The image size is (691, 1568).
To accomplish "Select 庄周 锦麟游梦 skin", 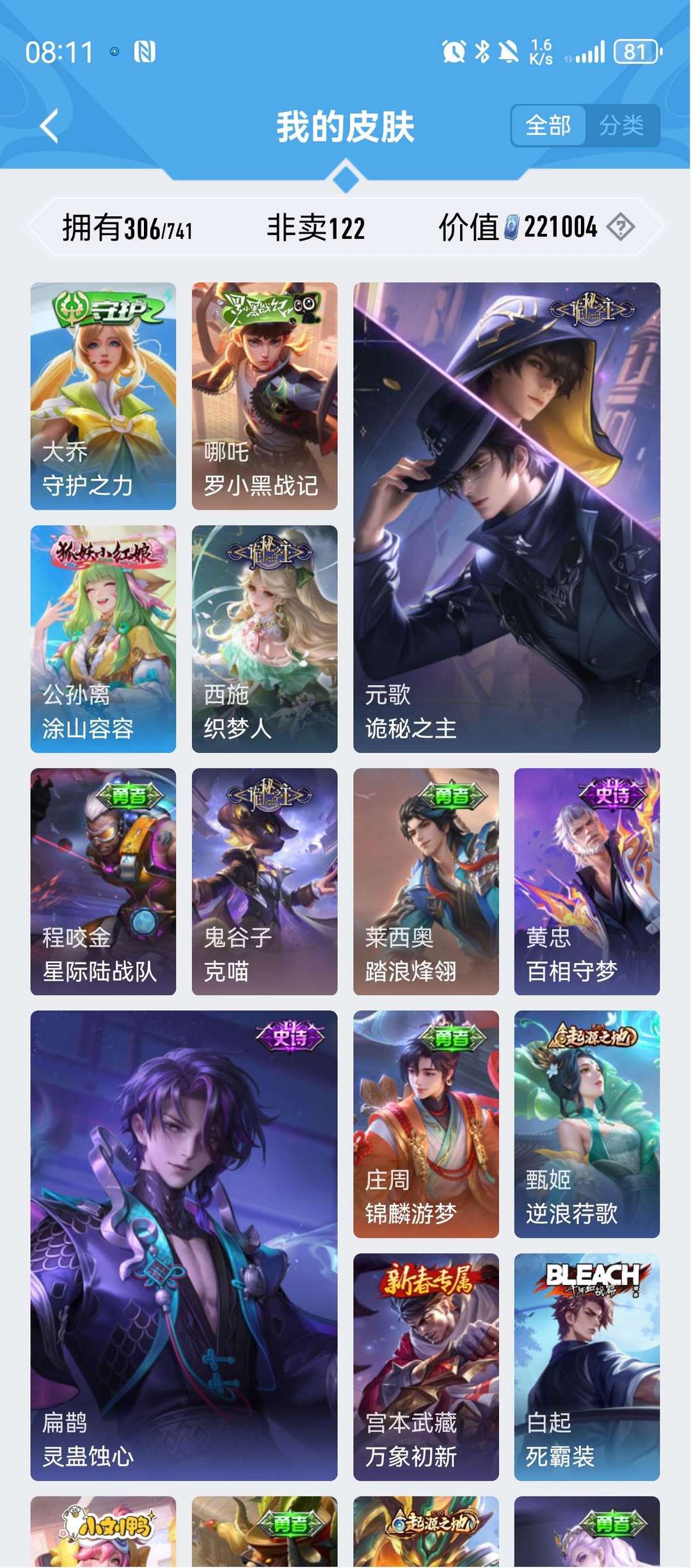I will coord(425,1124).
